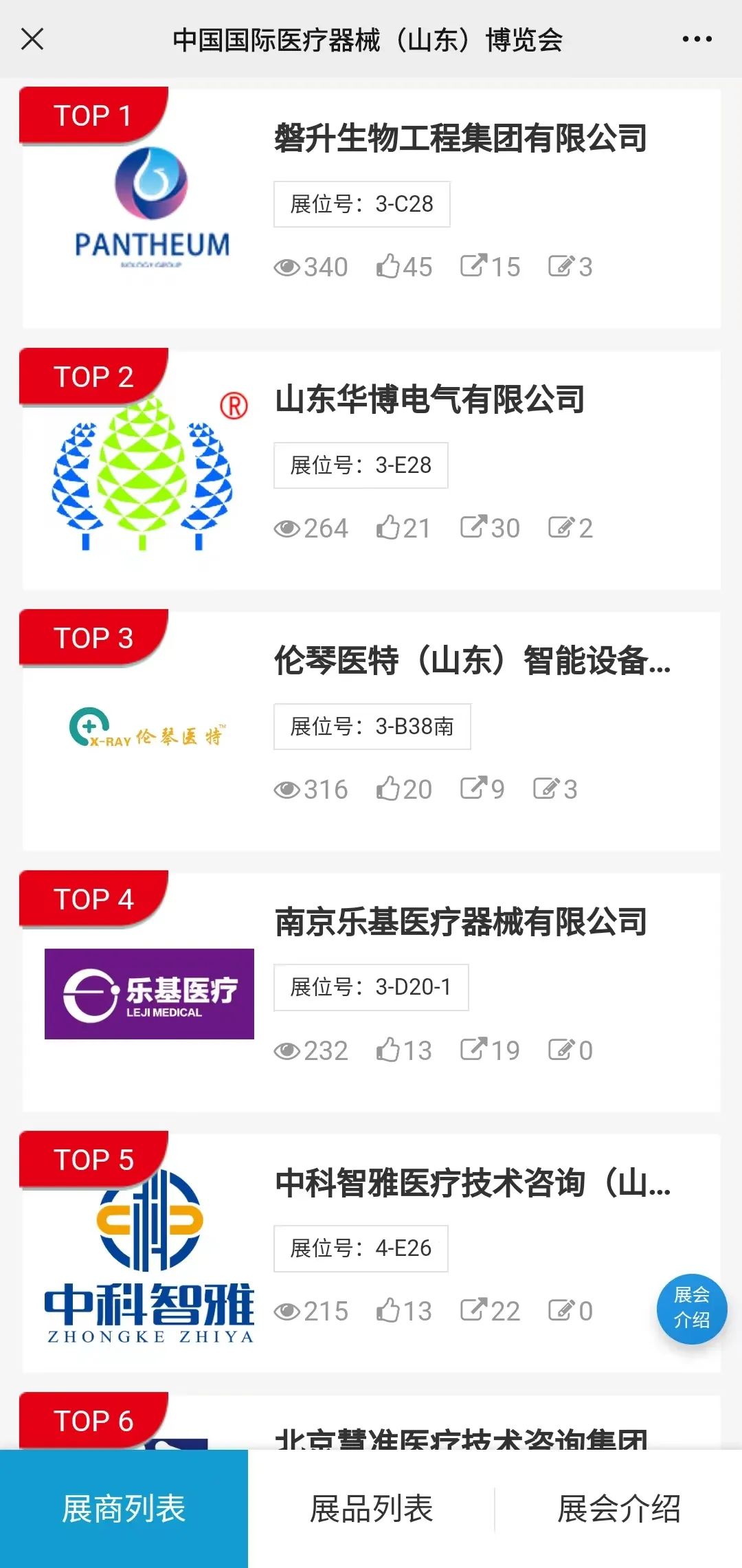View the 山东华博电气有限公司 exhibitor card
Image resolution: width=742 pixels, height=1568 pixels.
click(x=429, y=399)
